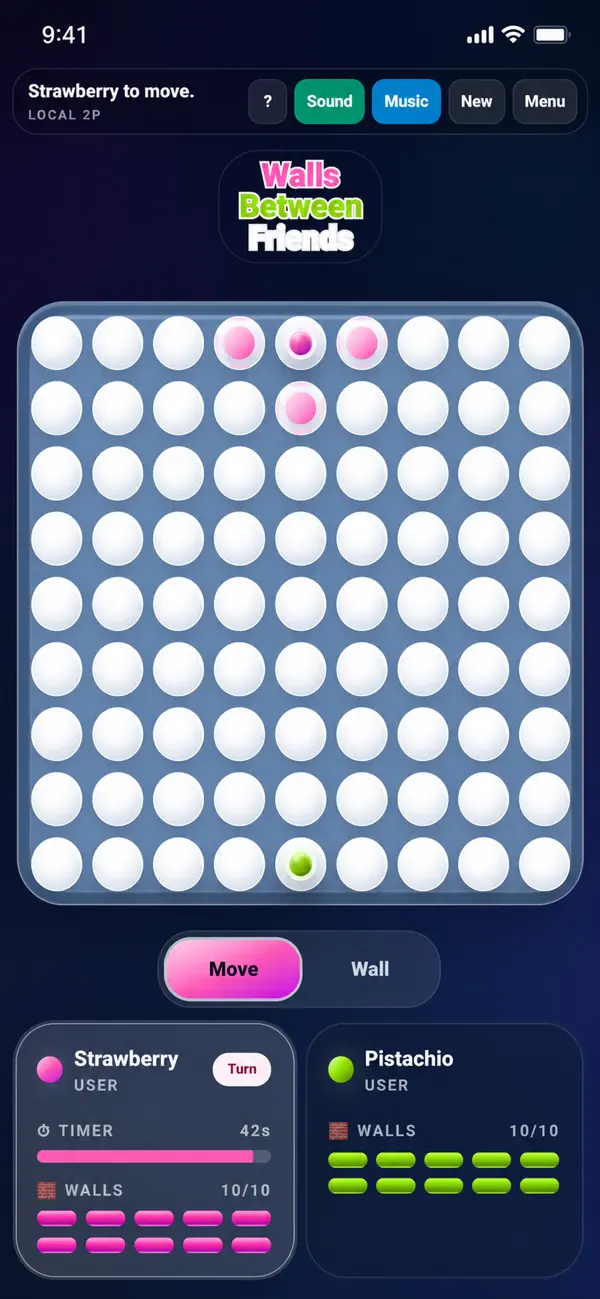Toggle the Sound button
The image size is (600, 1299).
pos(329,101)
